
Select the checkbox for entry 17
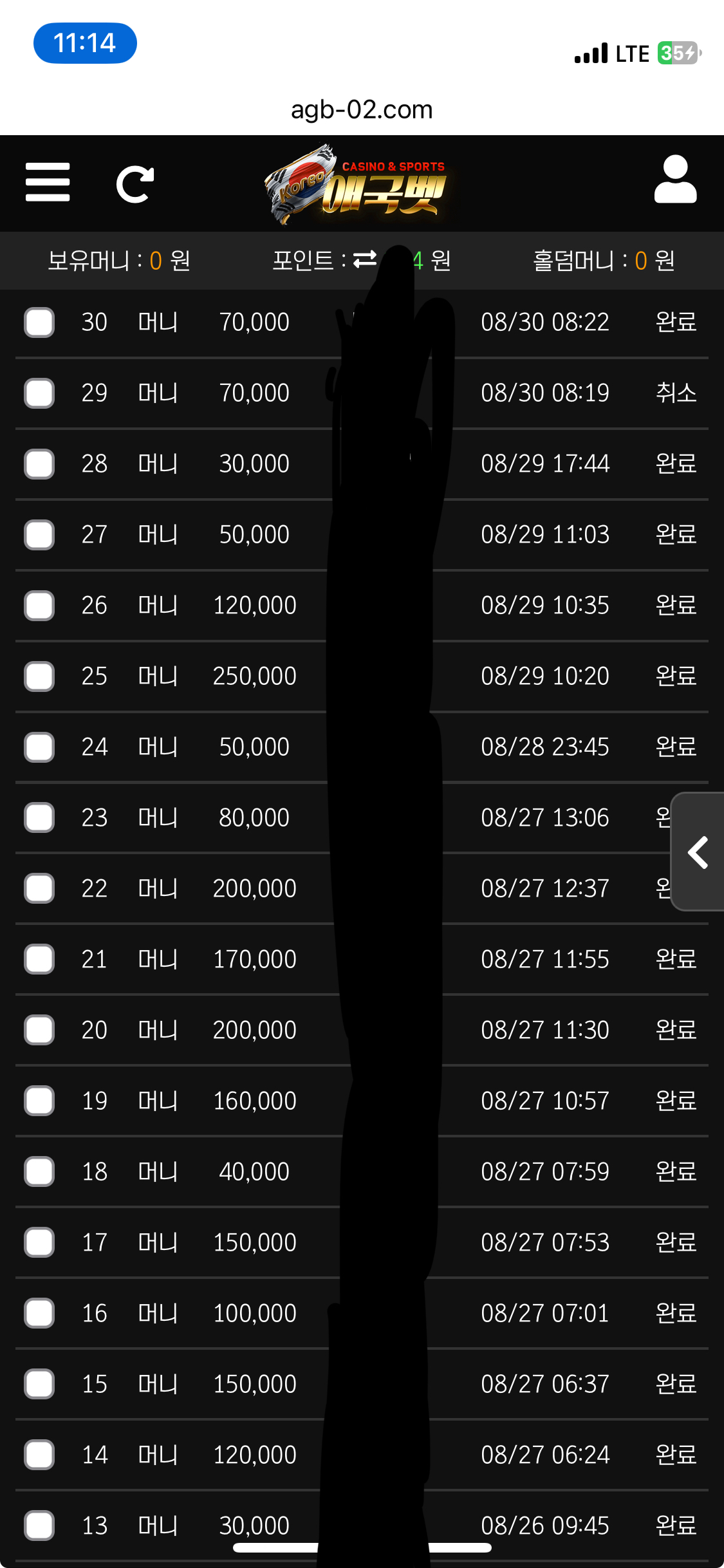(39, 1243)
